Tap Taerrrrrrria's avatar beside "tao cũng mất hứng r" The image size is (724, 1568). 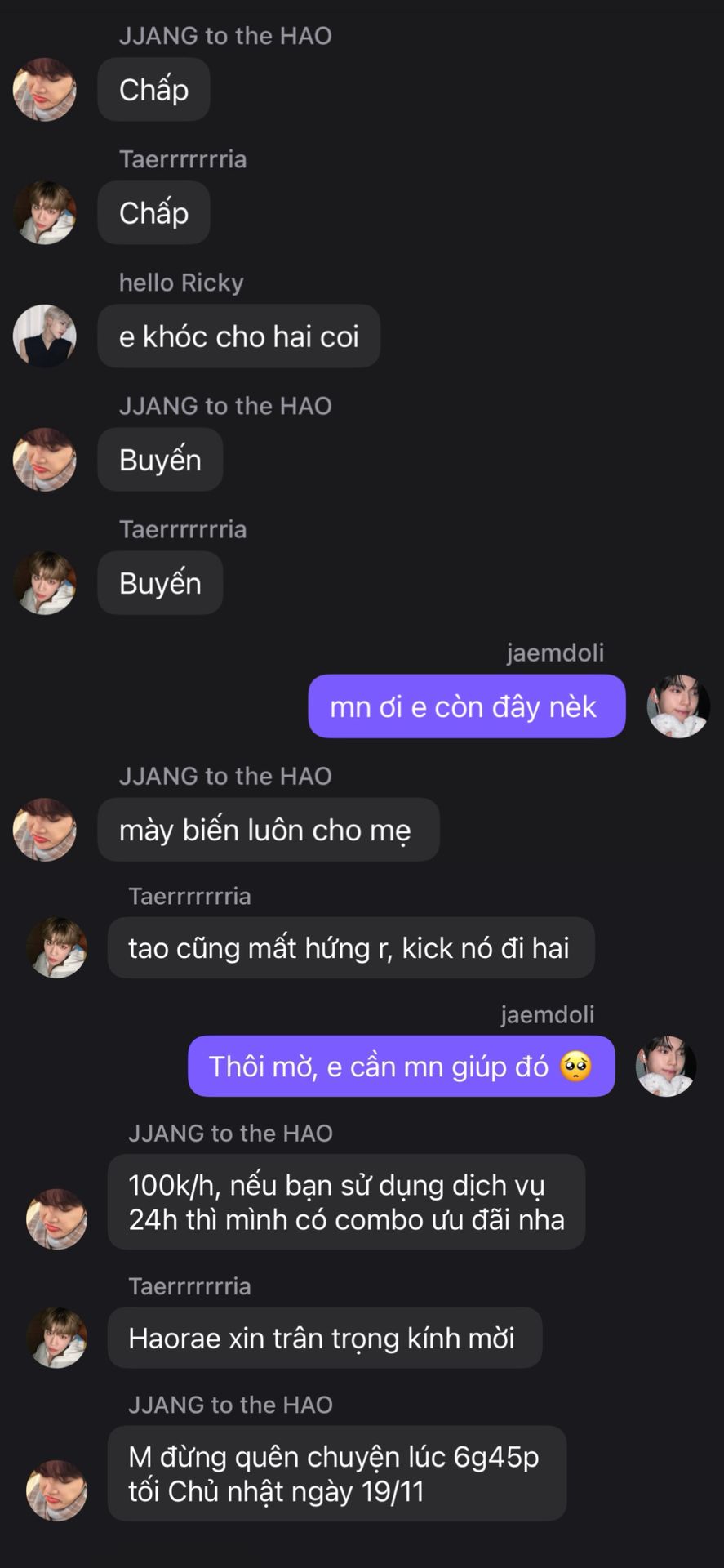[56, 947]
